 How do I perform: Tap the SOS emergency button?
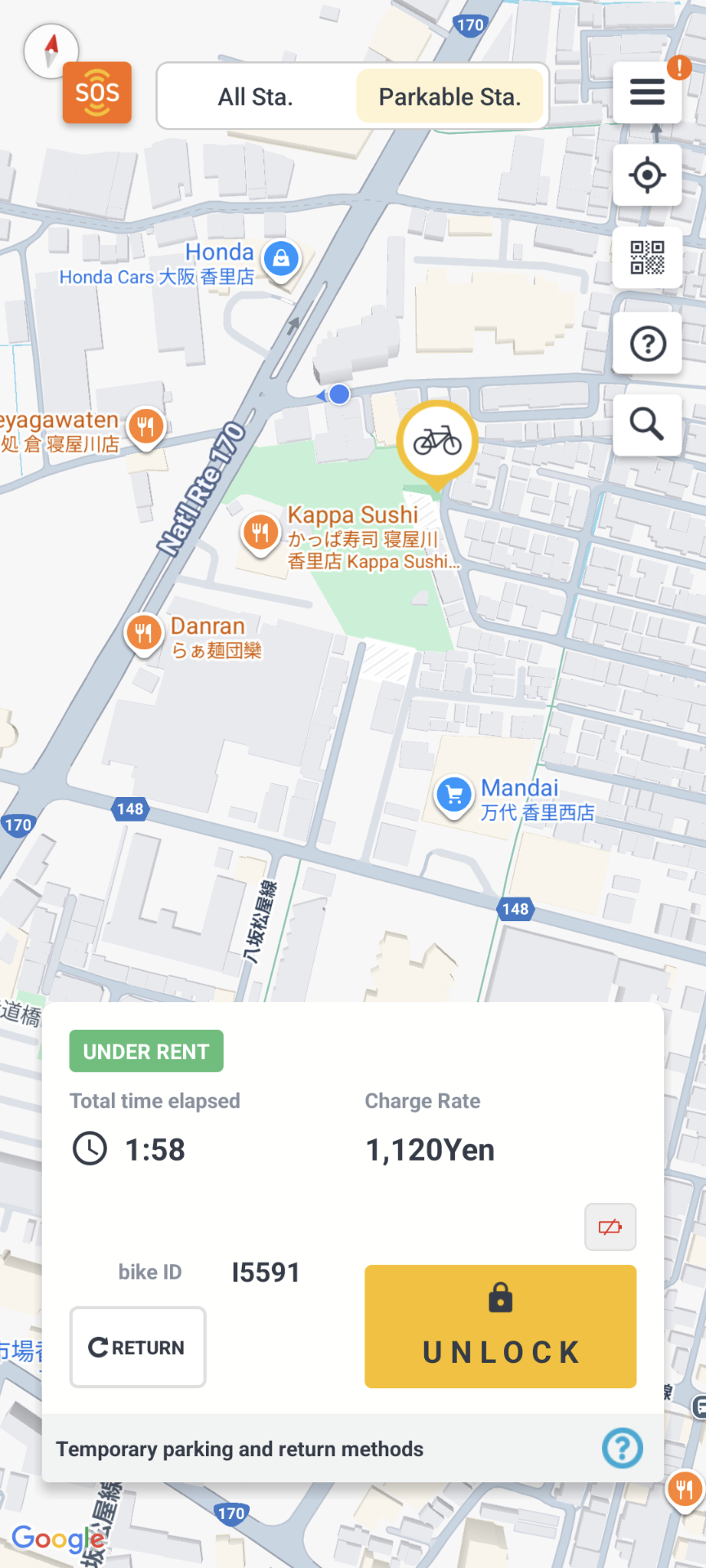pos(97,92)
